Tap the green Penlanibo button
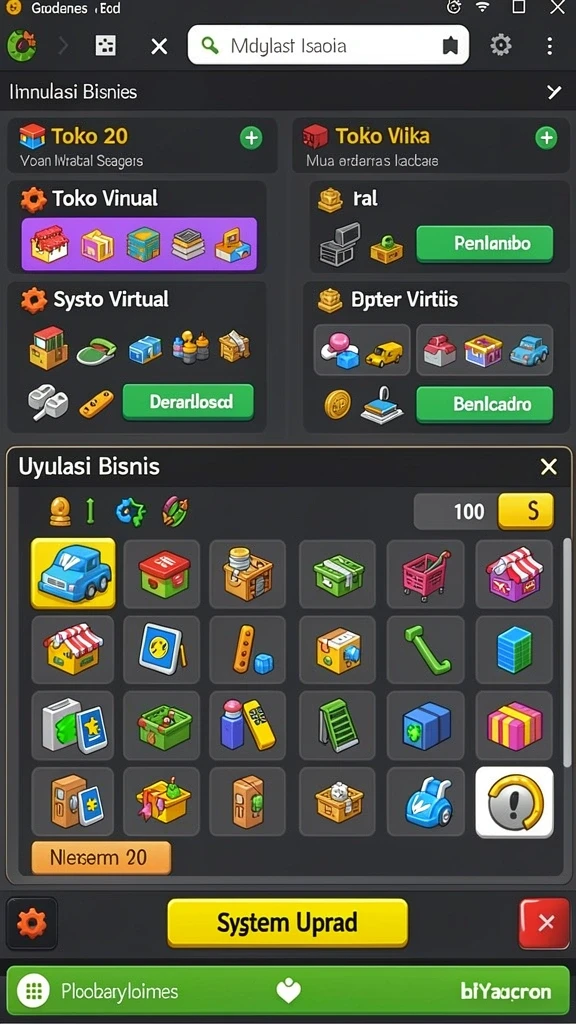 pos(484,244)
